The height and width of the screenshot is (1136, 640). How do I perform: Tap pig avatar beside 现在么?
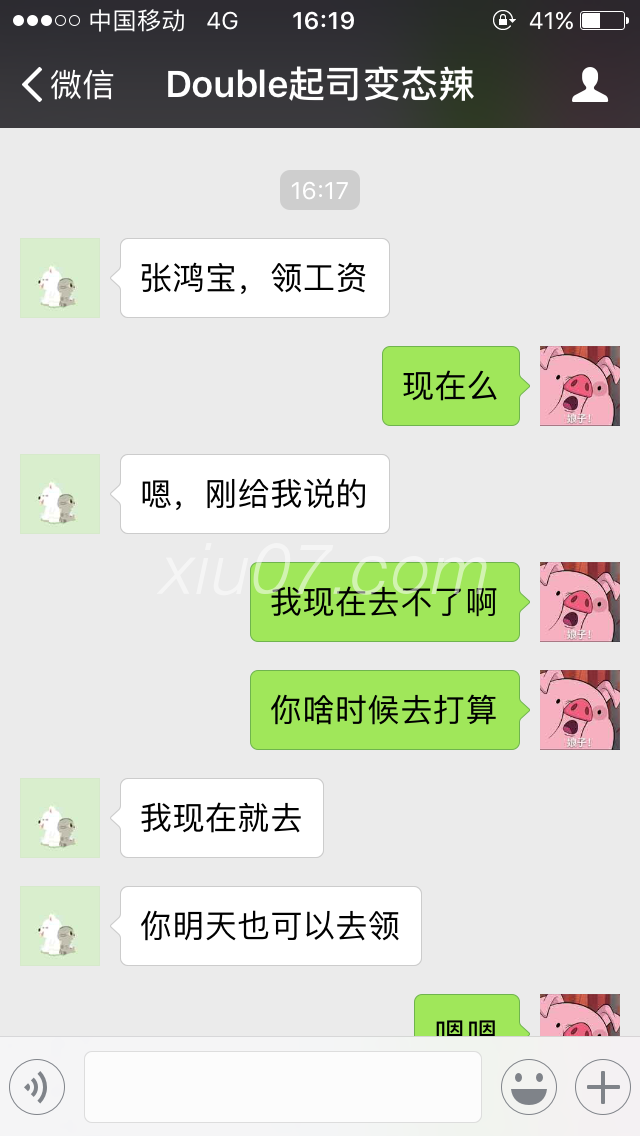click(580, 386)
